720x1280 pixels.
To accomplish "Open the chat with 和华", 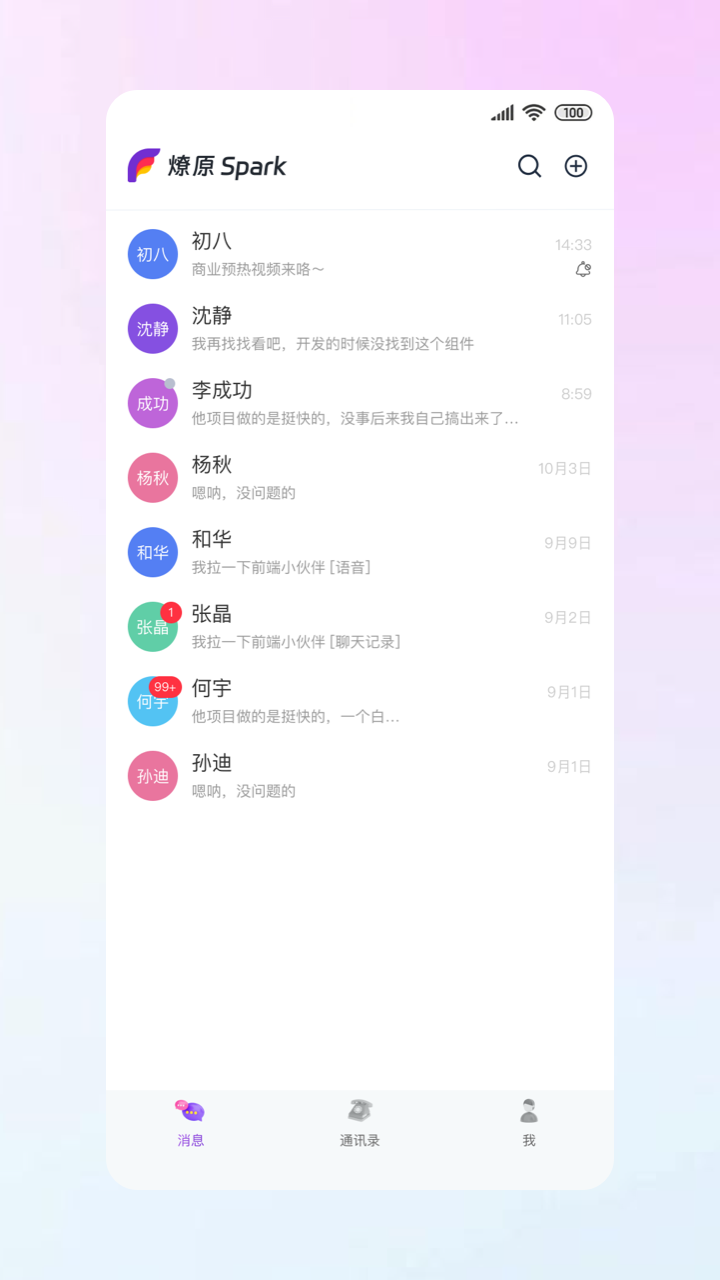I will [360, 552].
